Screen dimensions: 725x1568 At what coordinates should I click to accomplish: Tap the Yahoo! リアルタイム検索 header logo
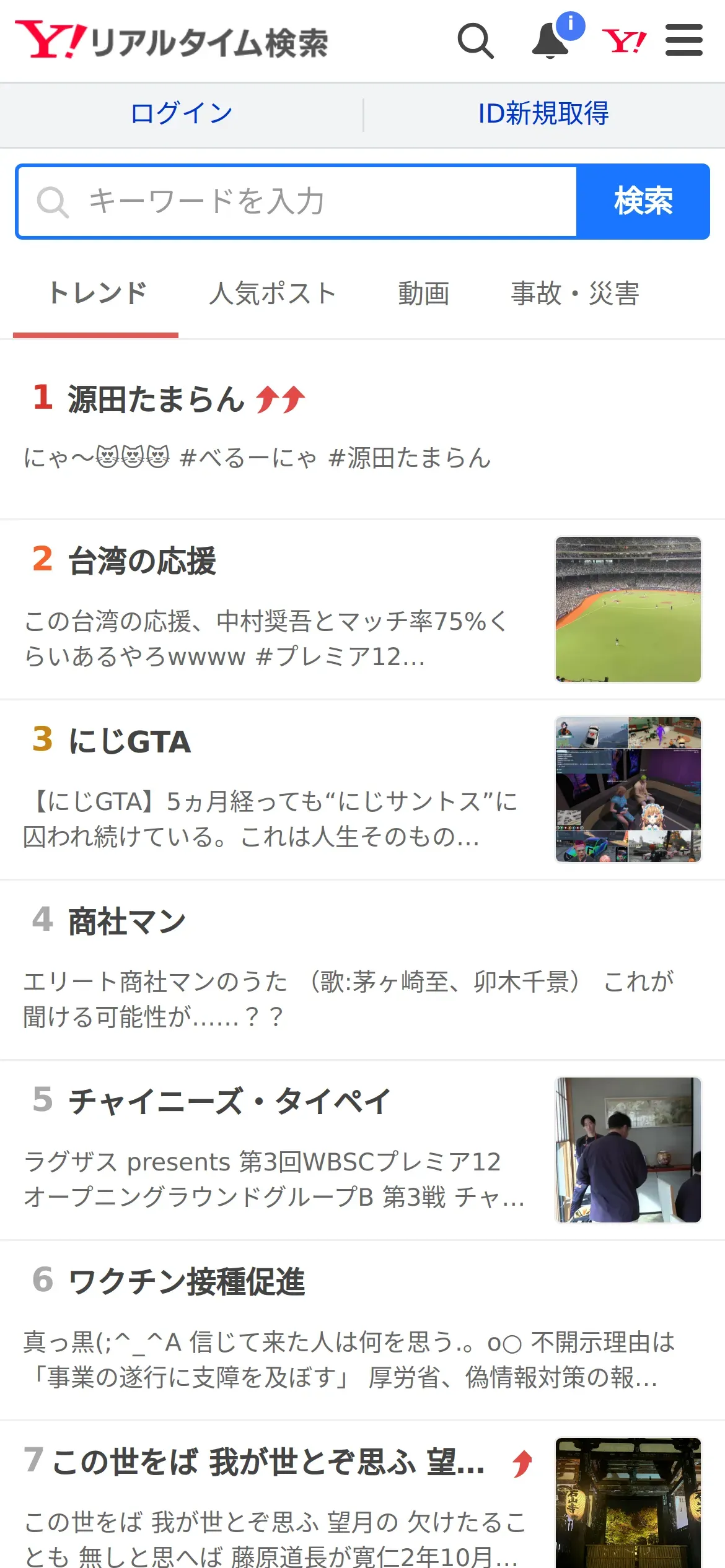[172, 41]
